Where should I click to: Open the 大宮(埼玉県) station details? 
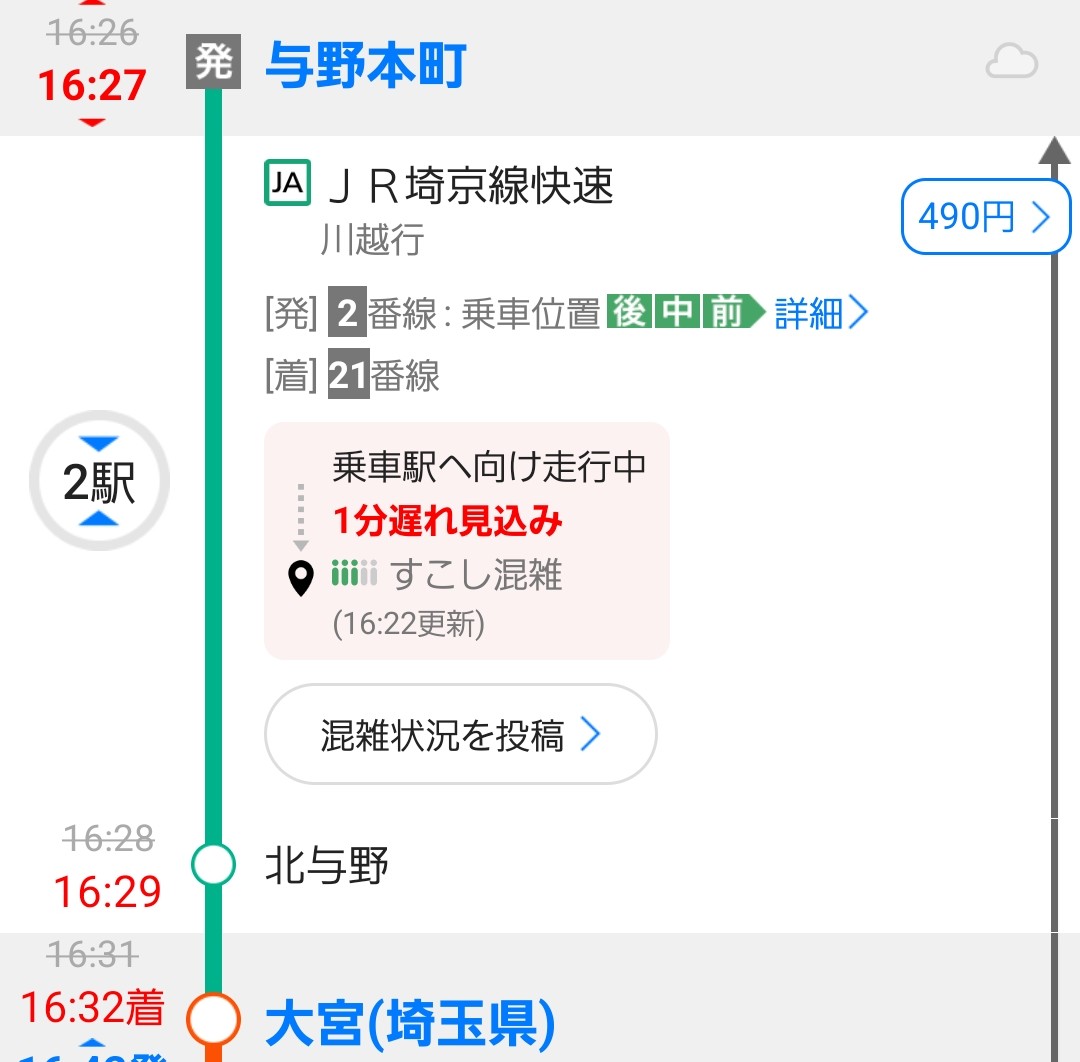pos(410,1024)
